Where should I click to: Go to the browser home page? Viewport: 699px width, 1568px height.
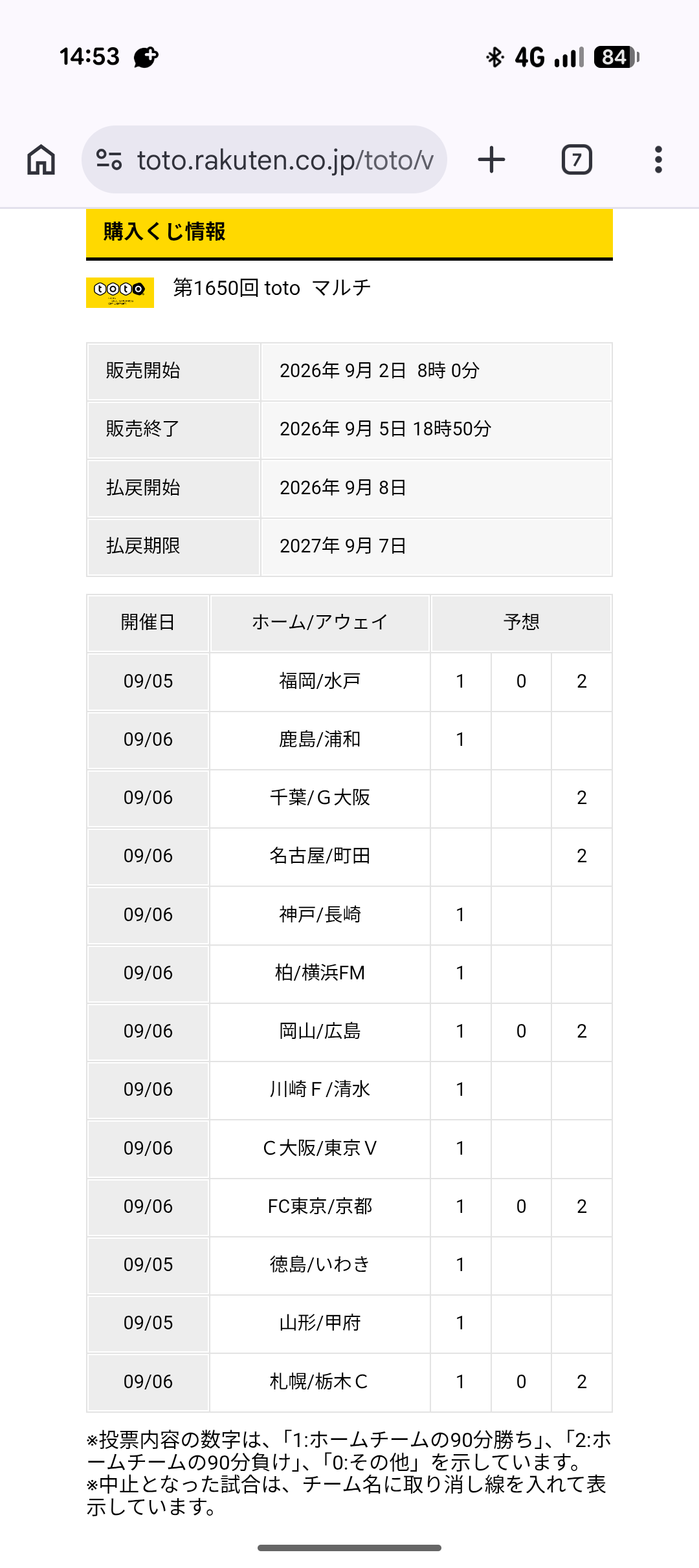(x=41, y=160)
